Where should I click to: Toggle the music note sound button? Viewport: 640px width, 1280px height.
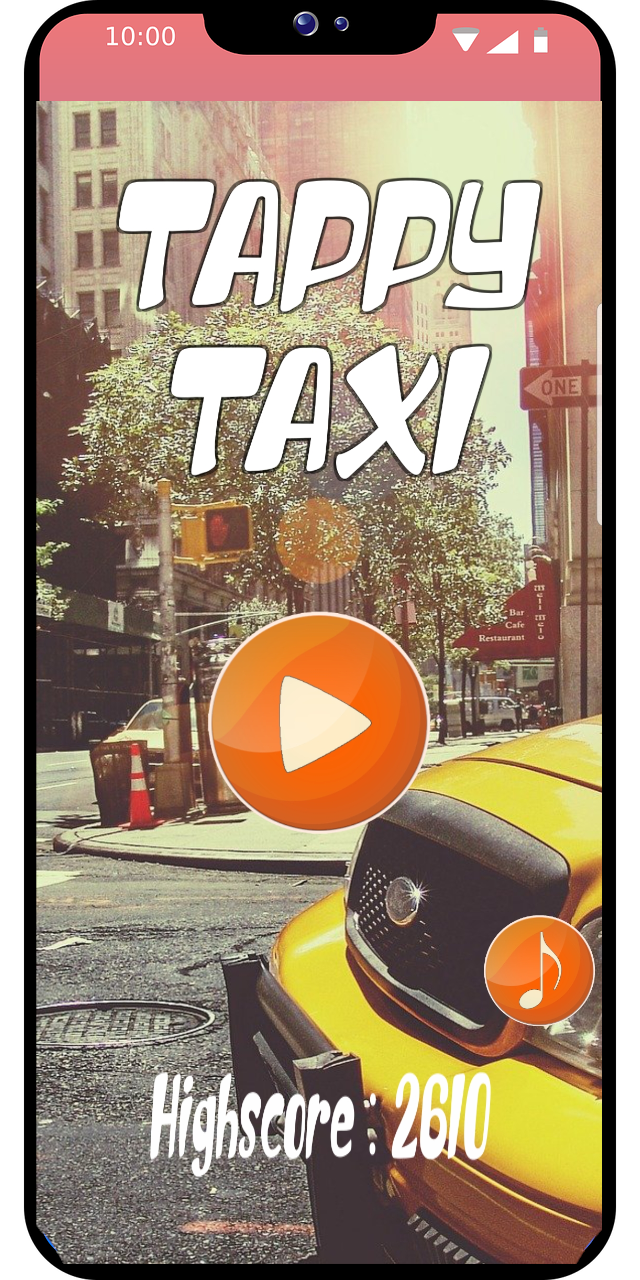tap(539, 970)
